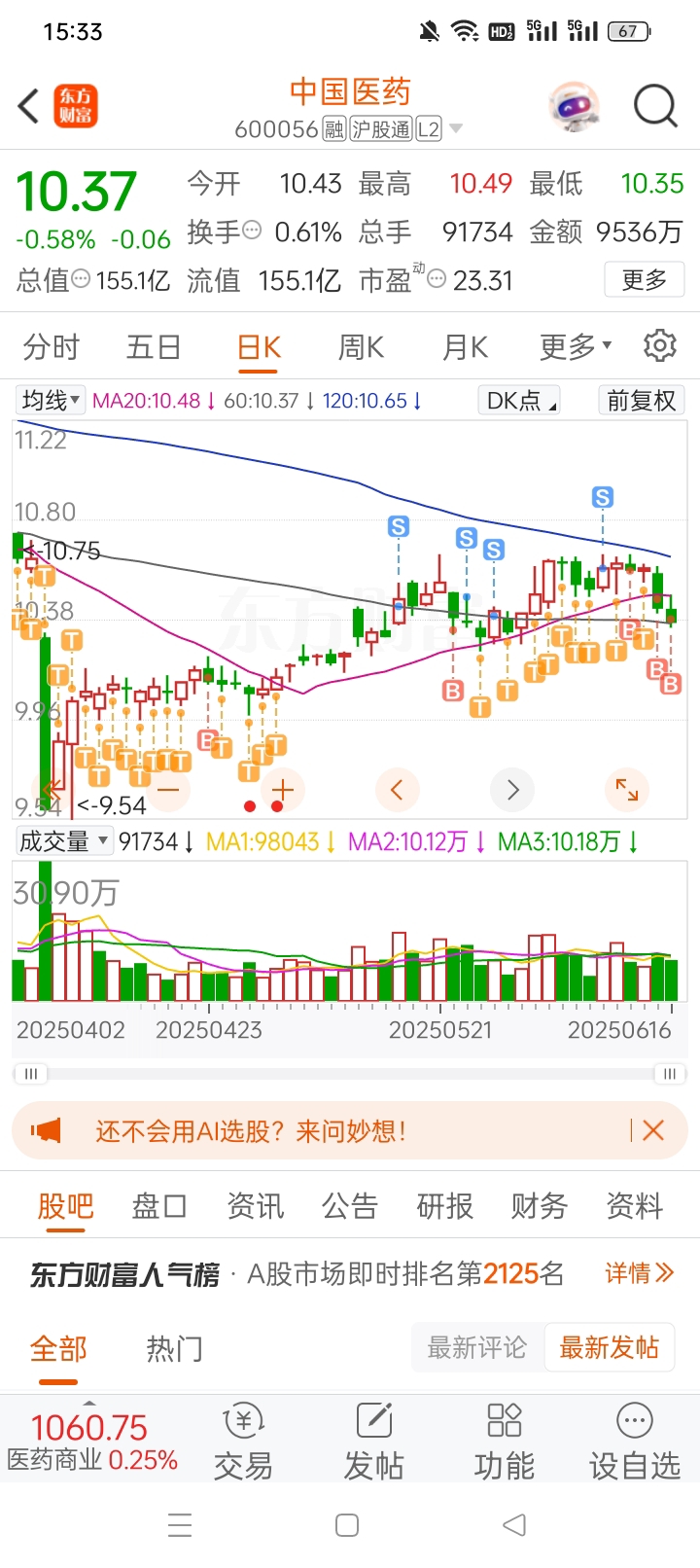The width and height of the screenshot is (700, 1568).
Task: Switch to the 公告 tab
Action: [x=350, y=1206]
